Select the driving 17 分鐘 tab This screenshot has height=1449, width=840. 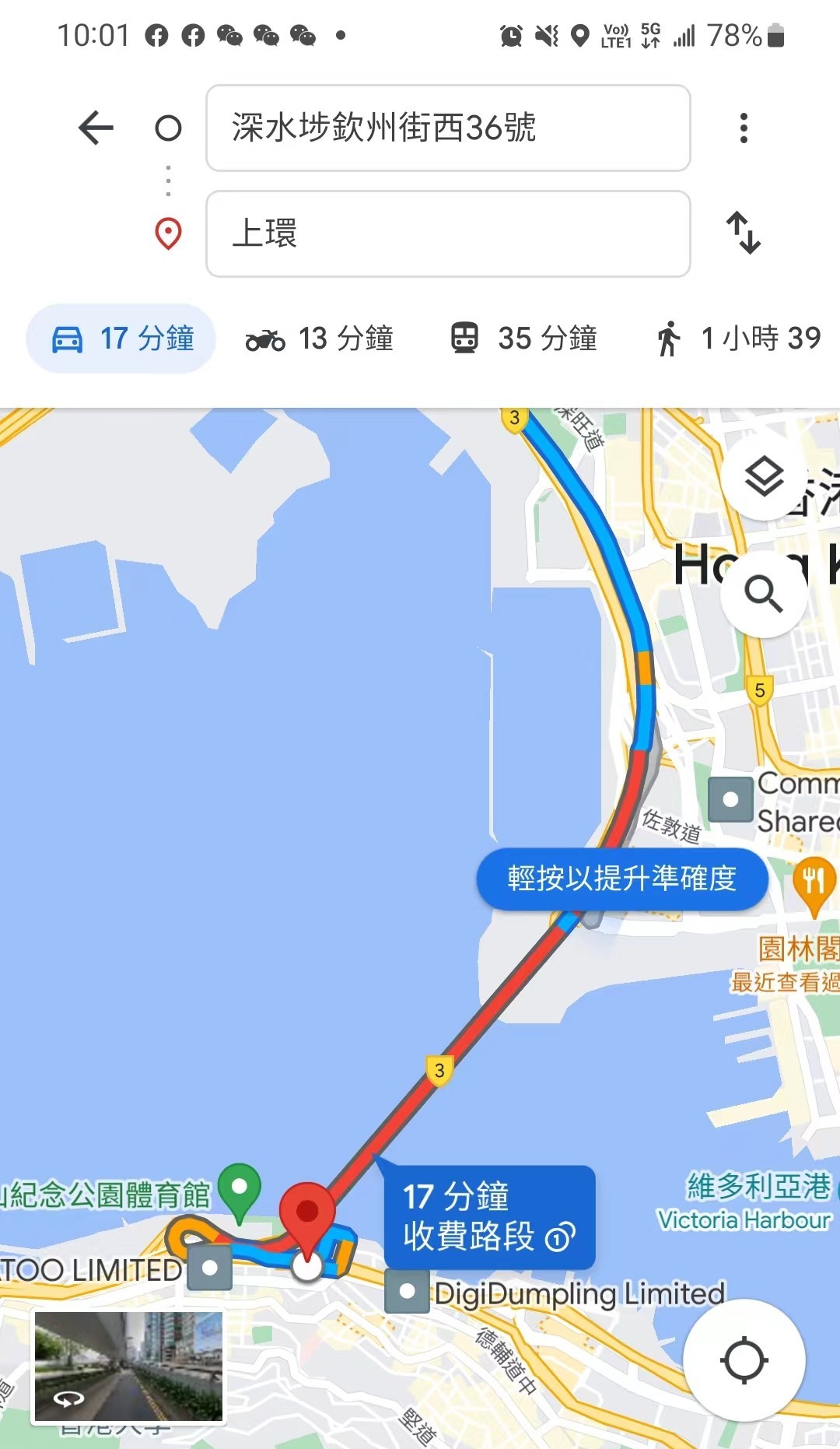point(122,339)
